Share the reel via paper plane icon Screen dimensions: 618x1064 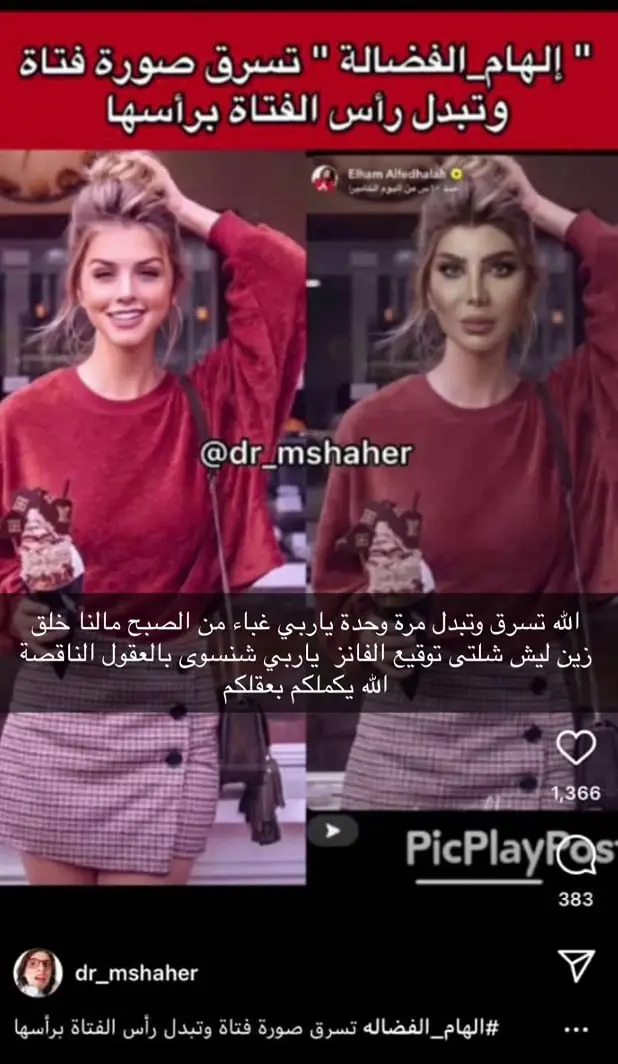point(576,965)
